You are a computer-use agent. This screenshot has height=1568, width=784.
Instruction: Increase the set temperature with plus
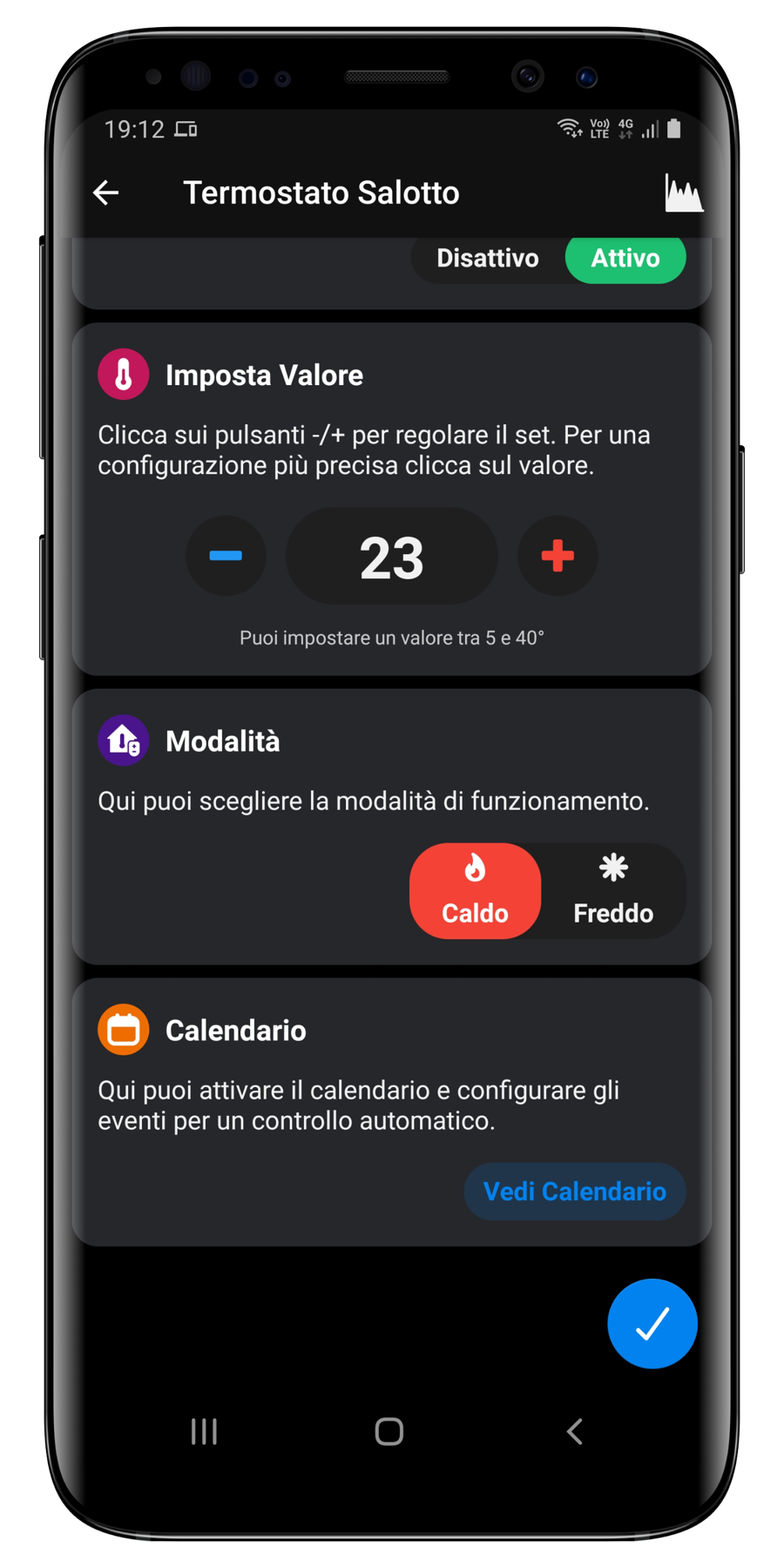558,556
